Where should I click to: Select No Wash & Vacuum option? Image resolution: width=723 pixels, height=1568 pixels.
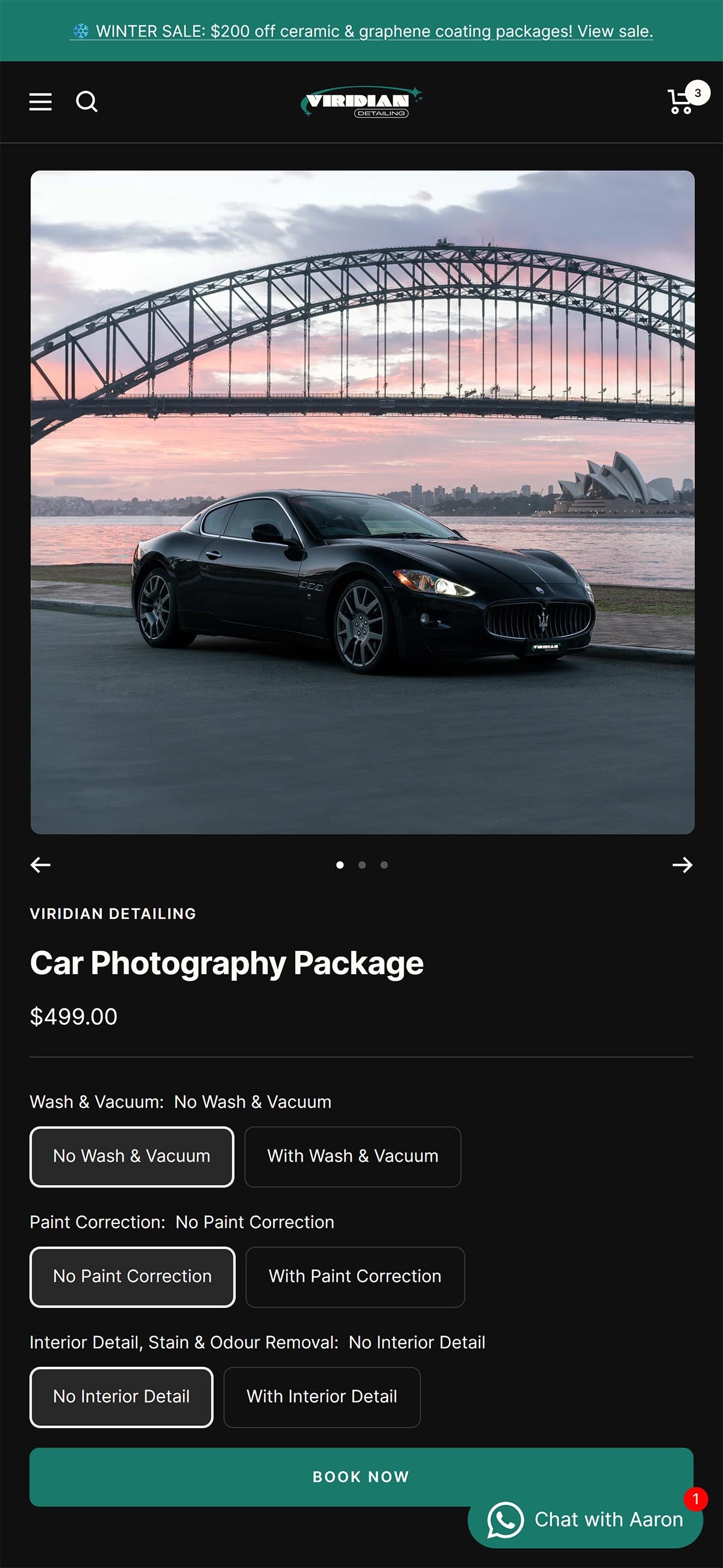click(131, 1156)
